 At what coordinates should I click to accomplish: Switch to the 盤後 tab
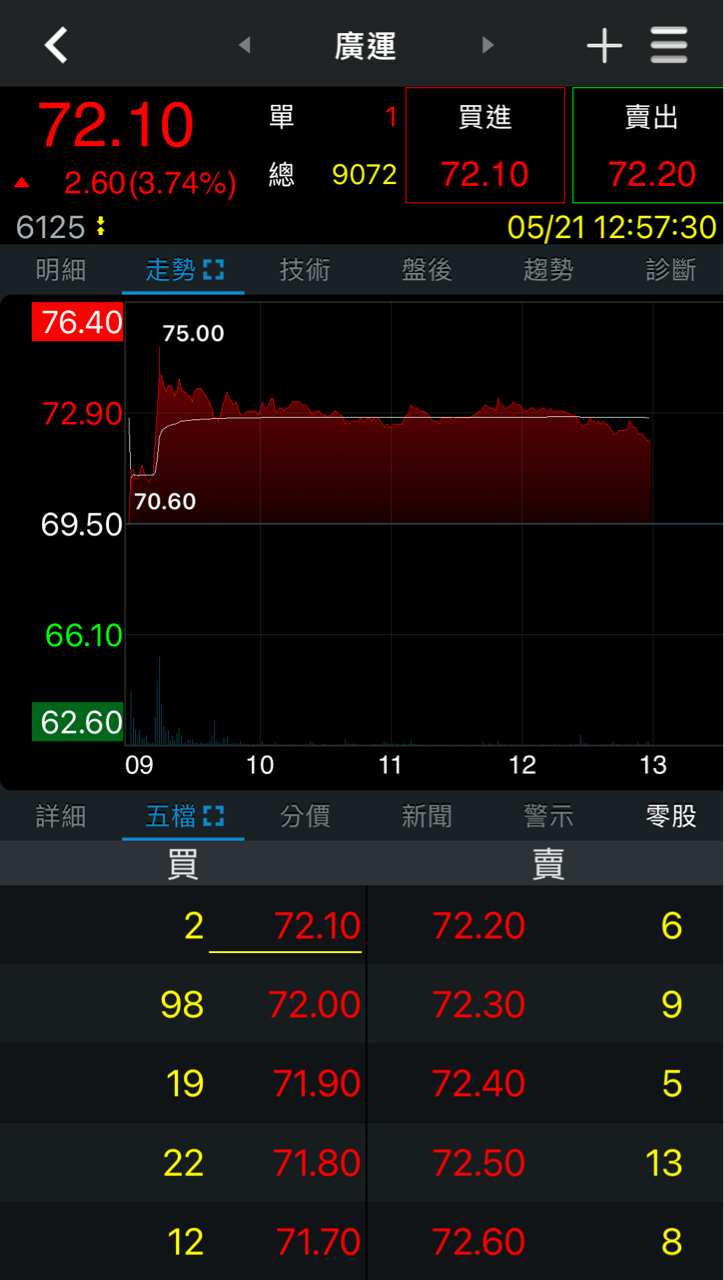click(427, 270)
